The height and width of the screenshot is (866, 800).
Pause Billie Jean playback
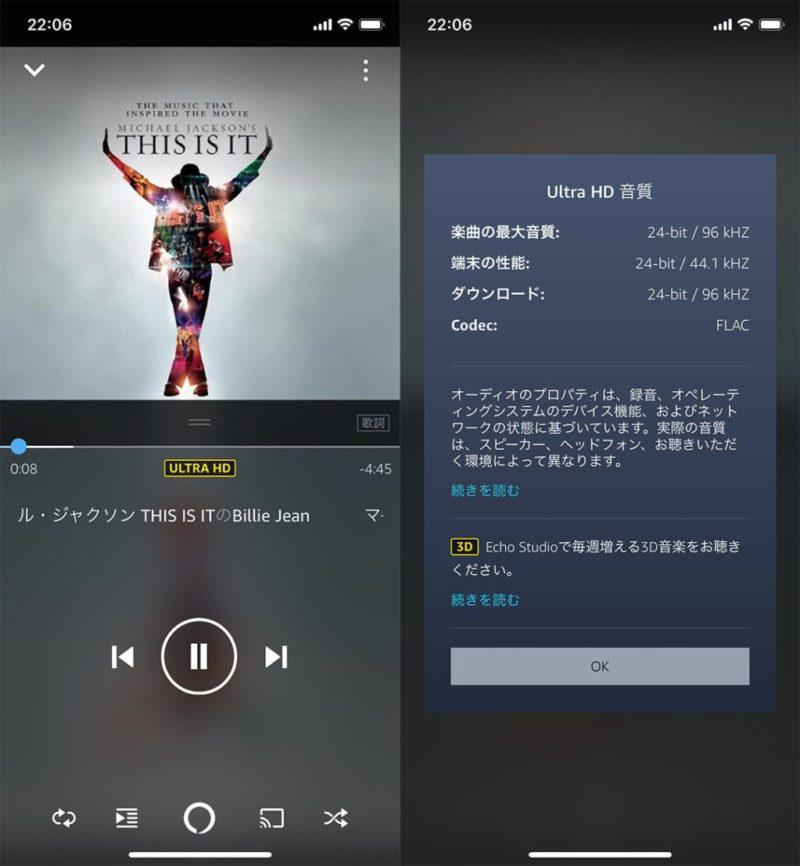point(199,656)
